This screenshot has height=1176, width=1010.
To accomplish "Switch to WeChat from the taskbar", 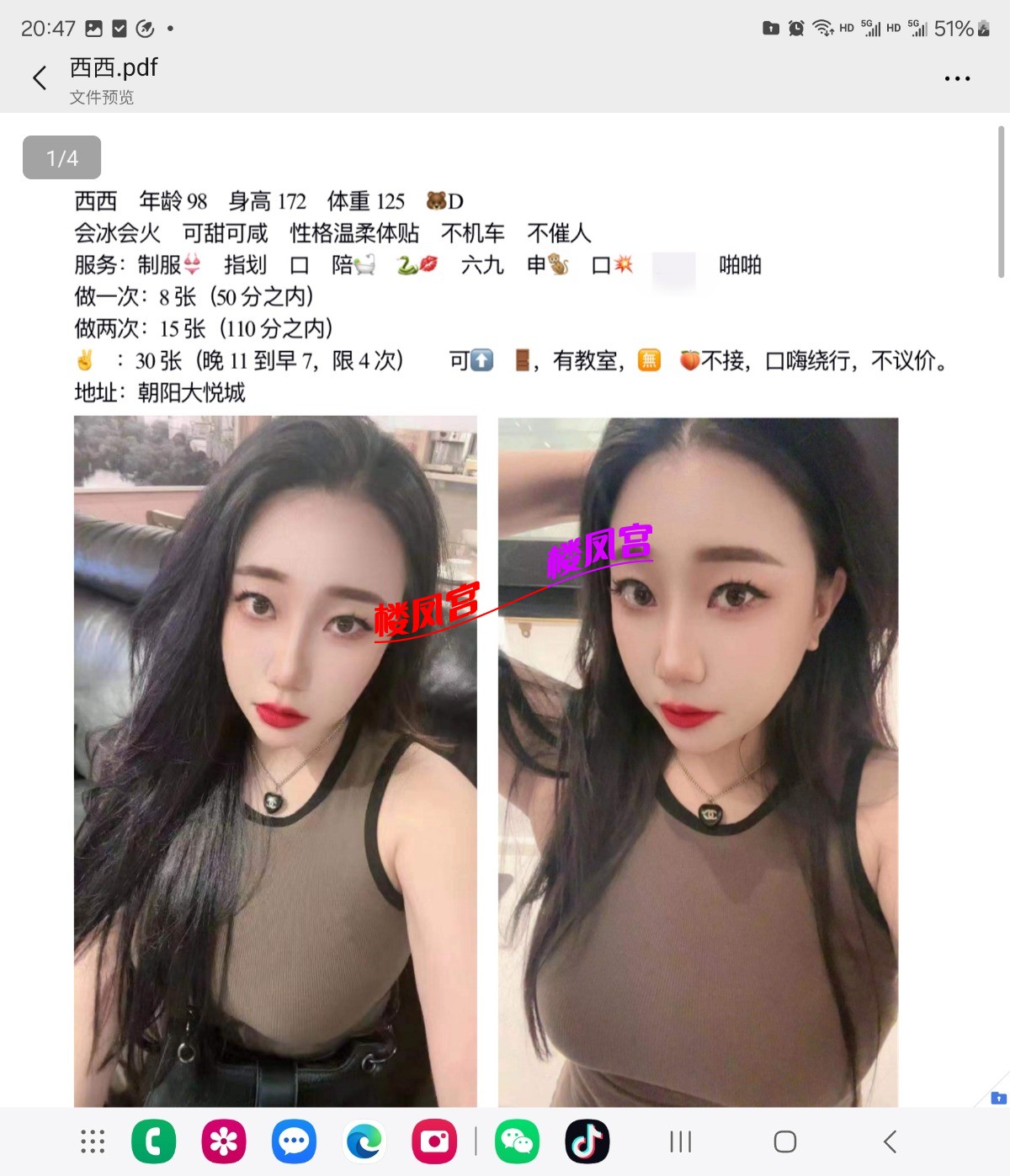I will [517, 1141].
